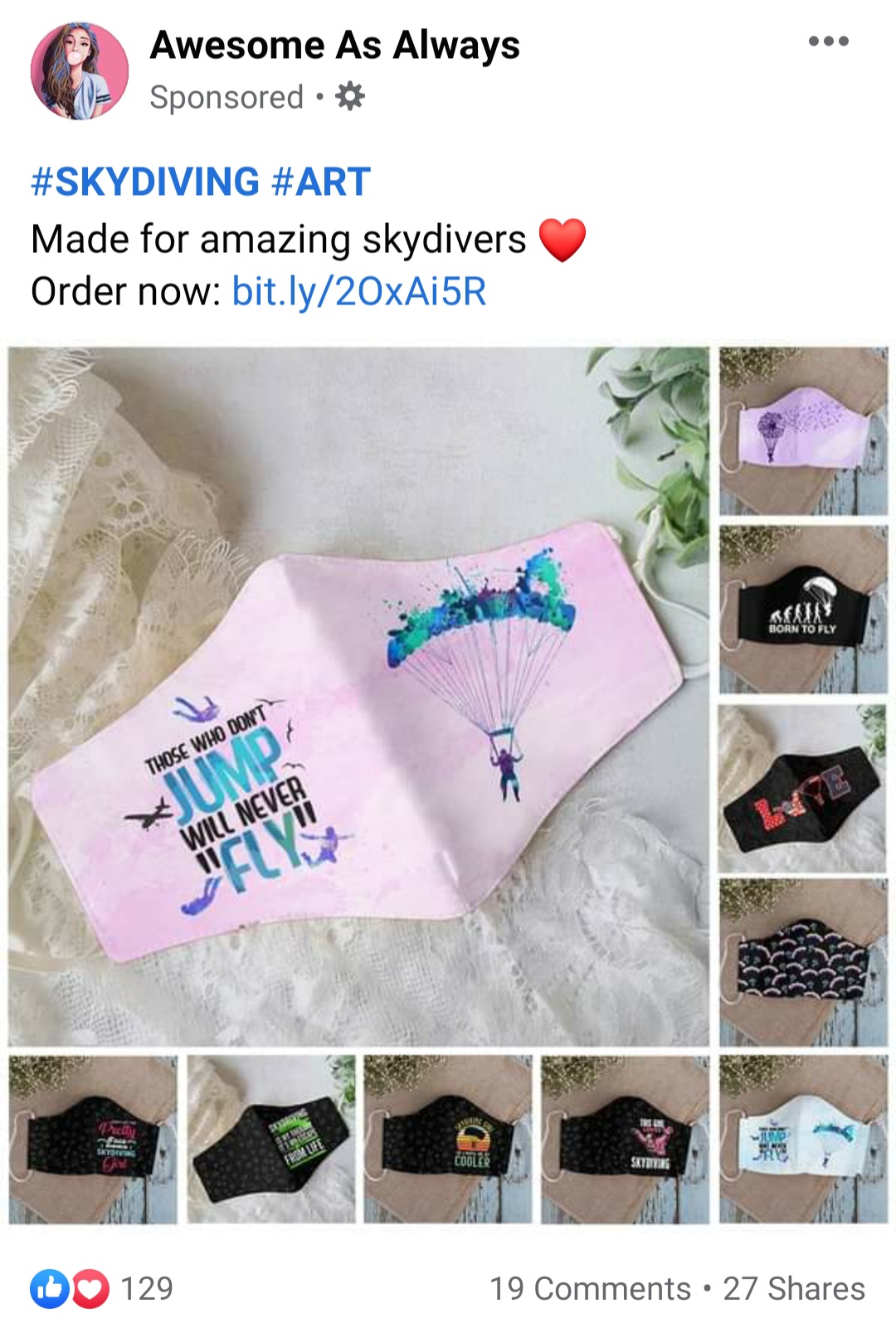The height and width of the screenshot is (1333, 896).
Task: Open the Awesome As Always page name
Action: point(334,45)
